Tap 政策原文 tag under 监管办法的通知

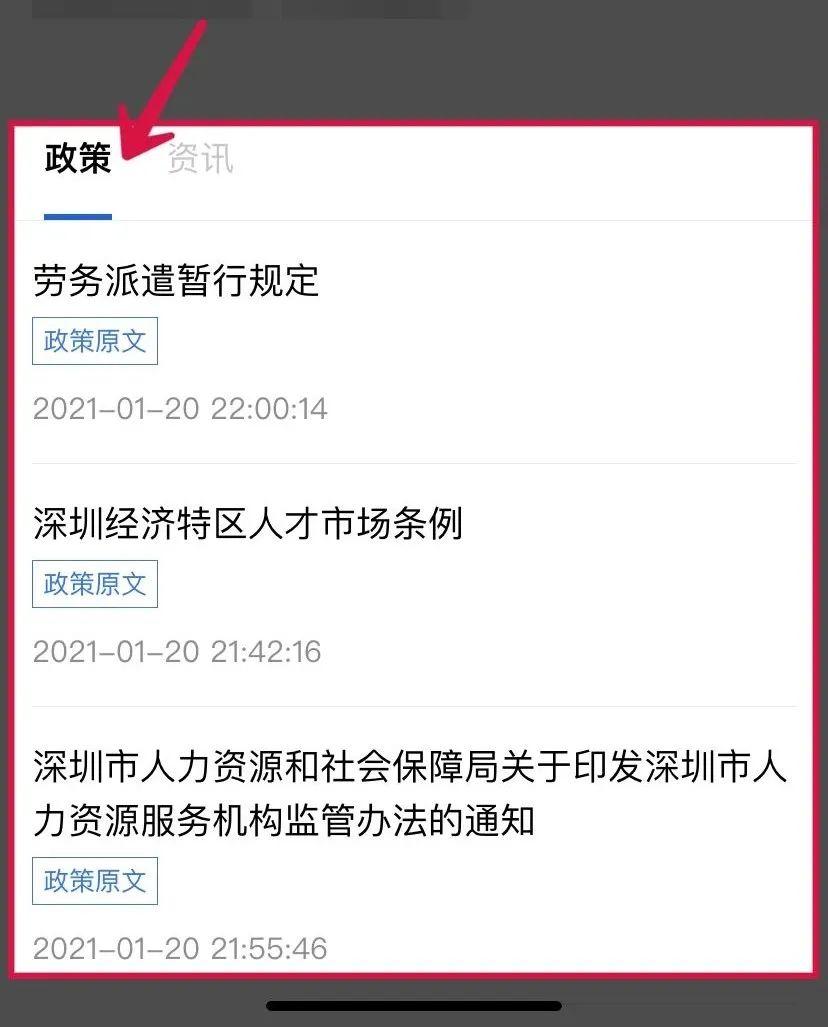coord(95,881)
